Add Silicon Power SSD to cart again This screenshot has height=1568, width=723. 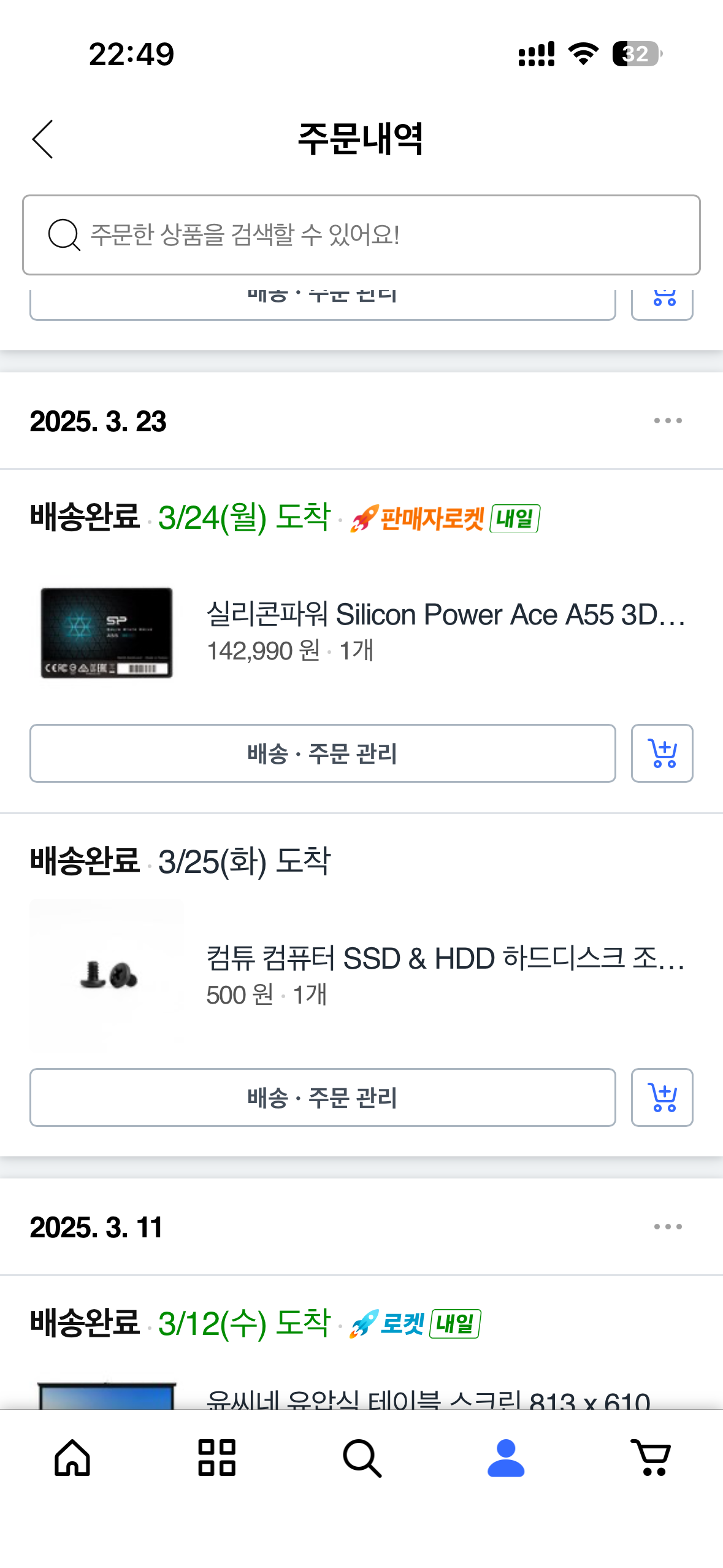point(662,753)
